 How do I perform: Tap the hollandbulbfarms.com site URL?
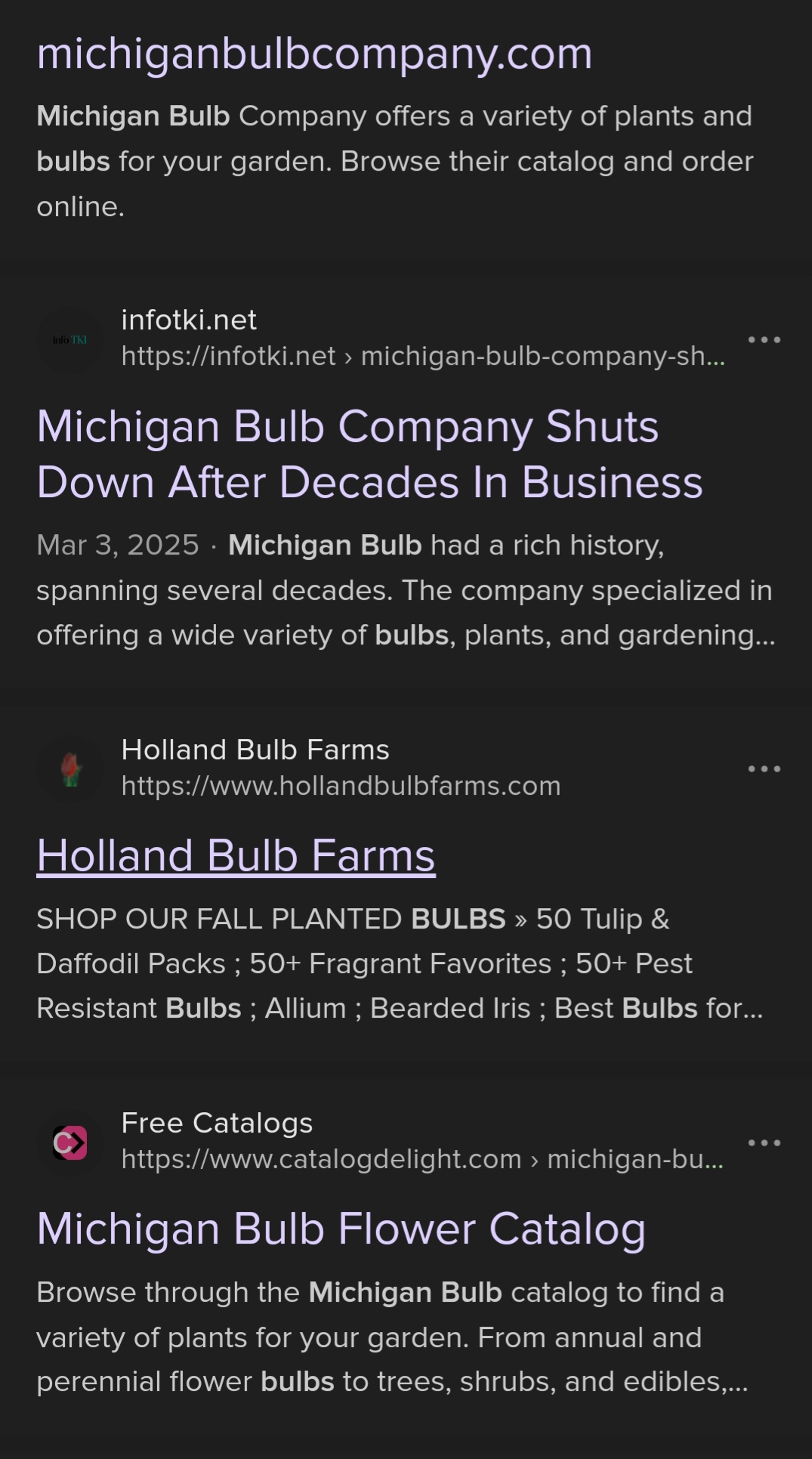[x=341, y=786]
